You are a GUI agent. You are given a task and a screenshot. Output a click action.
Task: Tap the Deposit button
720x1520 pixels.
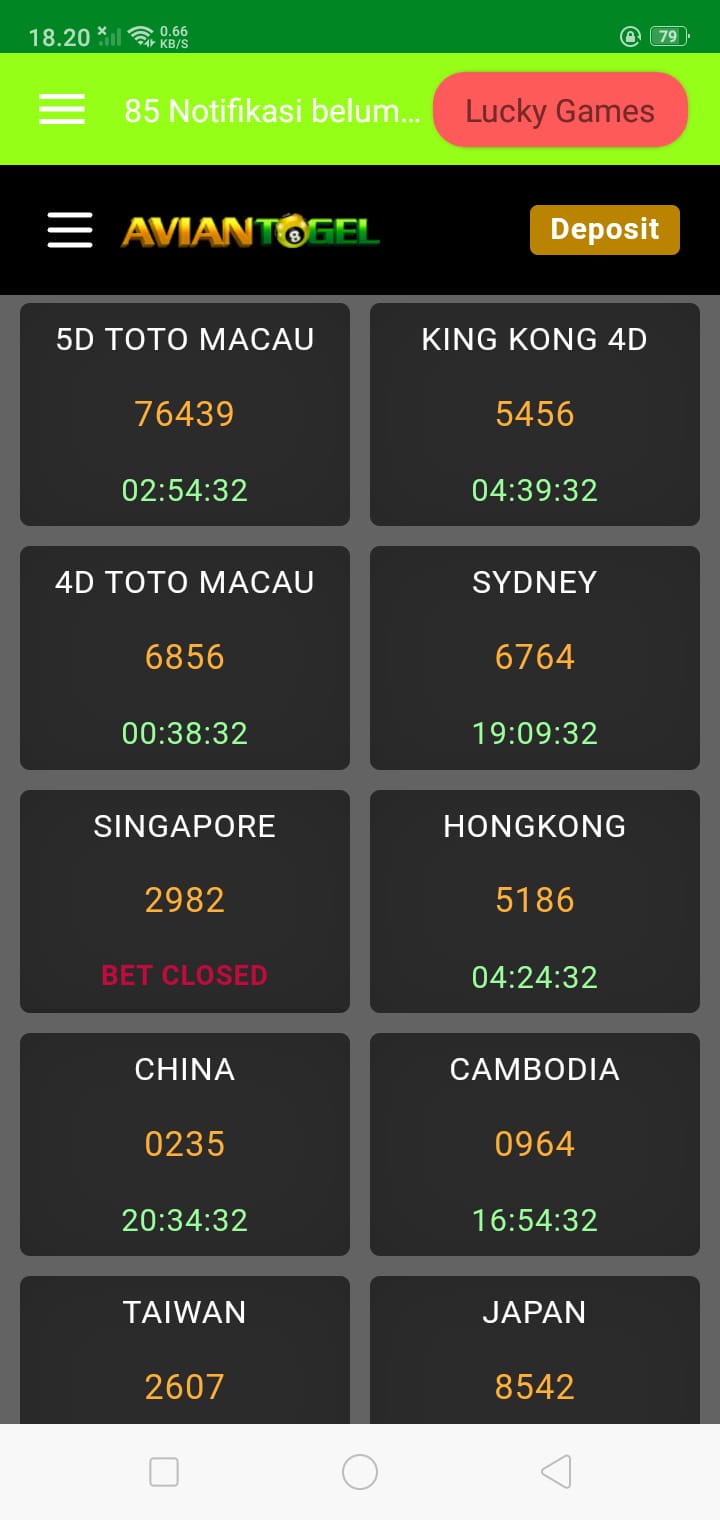click(x=604, y=230)
